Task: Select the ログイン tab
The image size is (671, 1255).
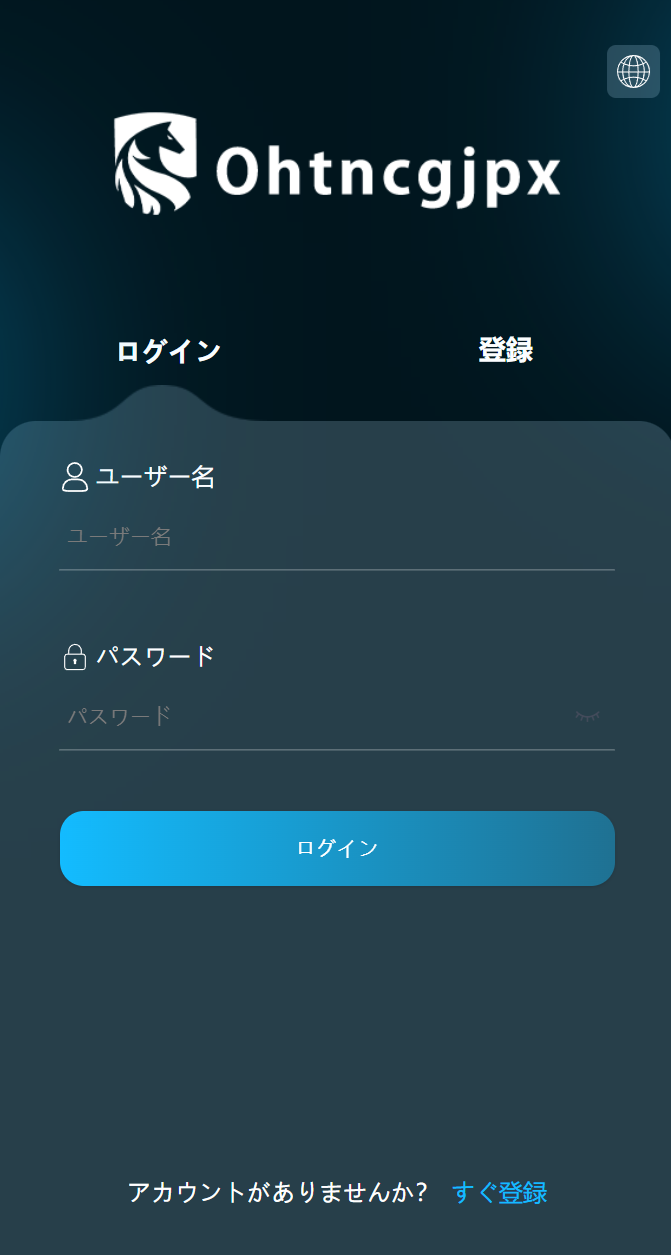Action: point(168,352)
